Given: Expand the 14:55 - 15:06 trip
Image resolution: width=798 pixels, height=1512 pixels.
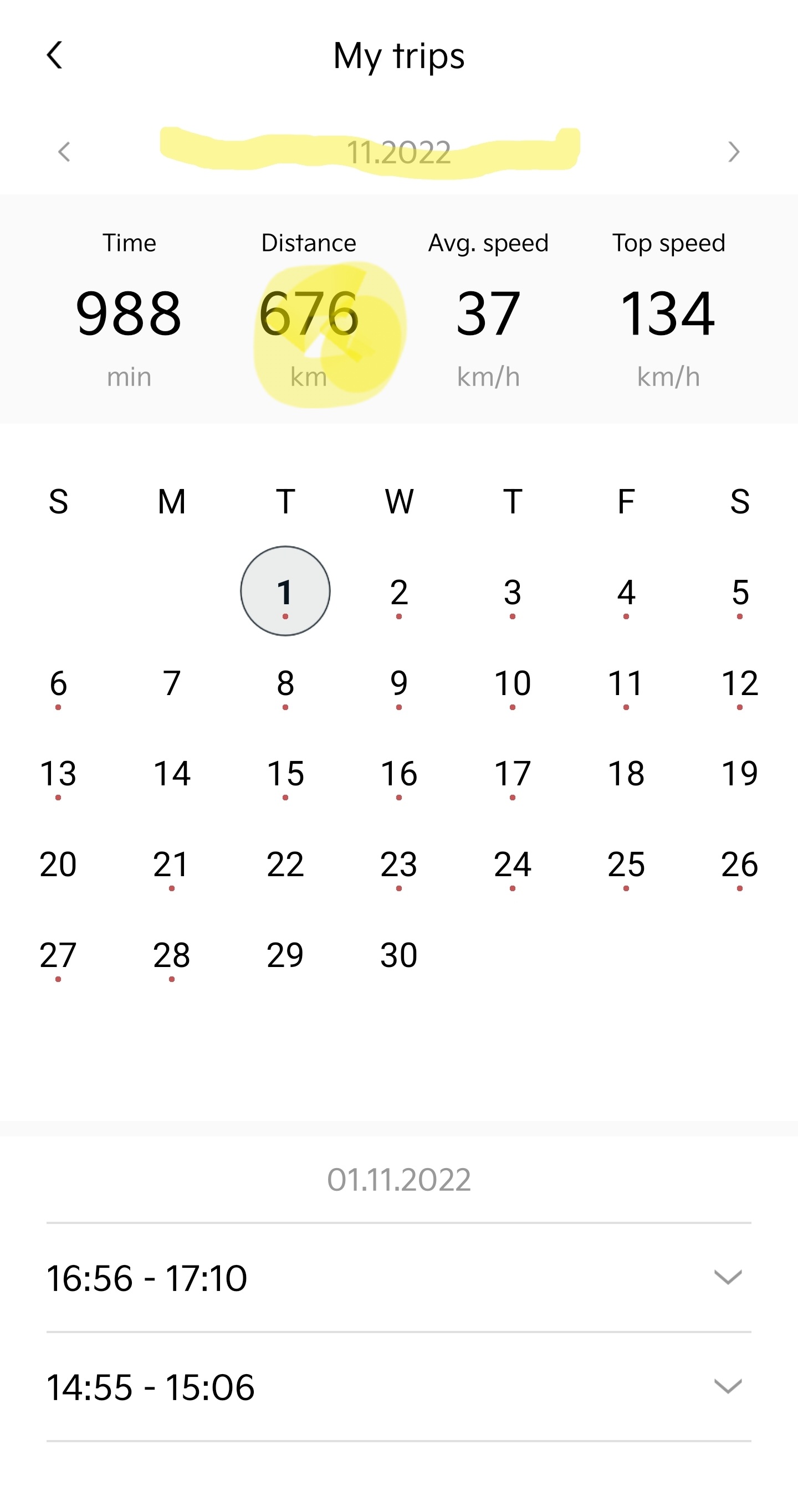Looking at the screenshot, I should tap(728, 1386).
